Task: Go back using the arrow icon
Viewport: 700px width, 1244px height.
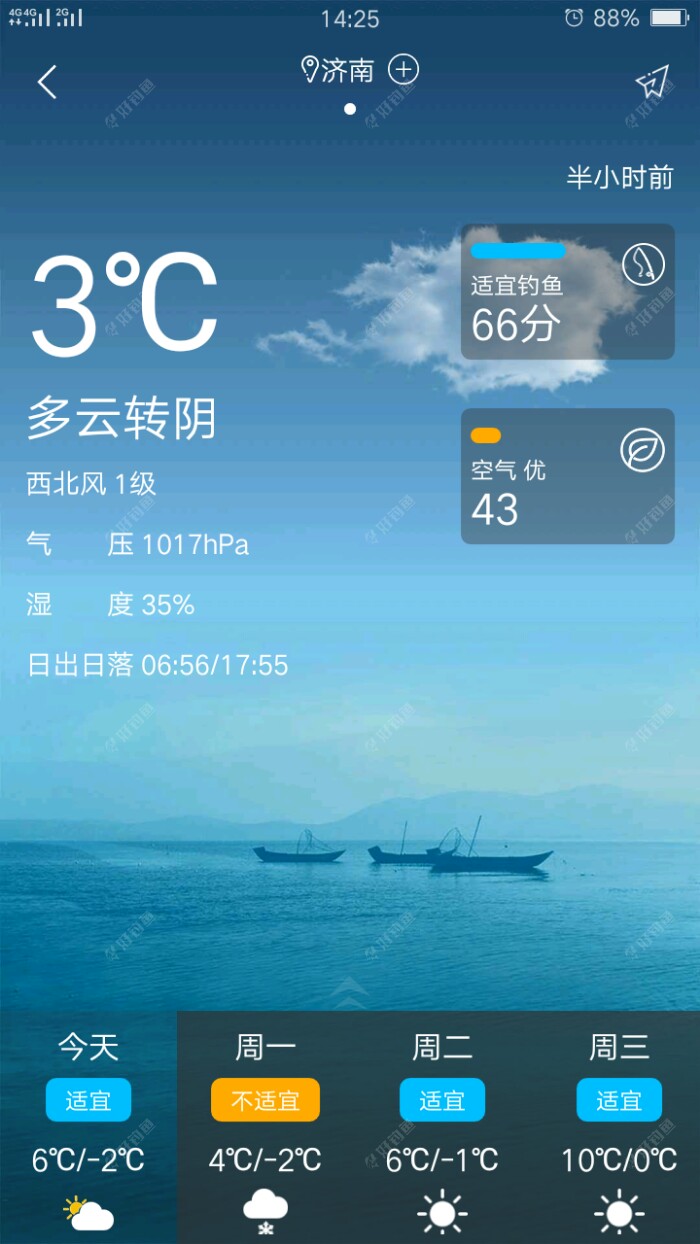Action: [47, 82]
